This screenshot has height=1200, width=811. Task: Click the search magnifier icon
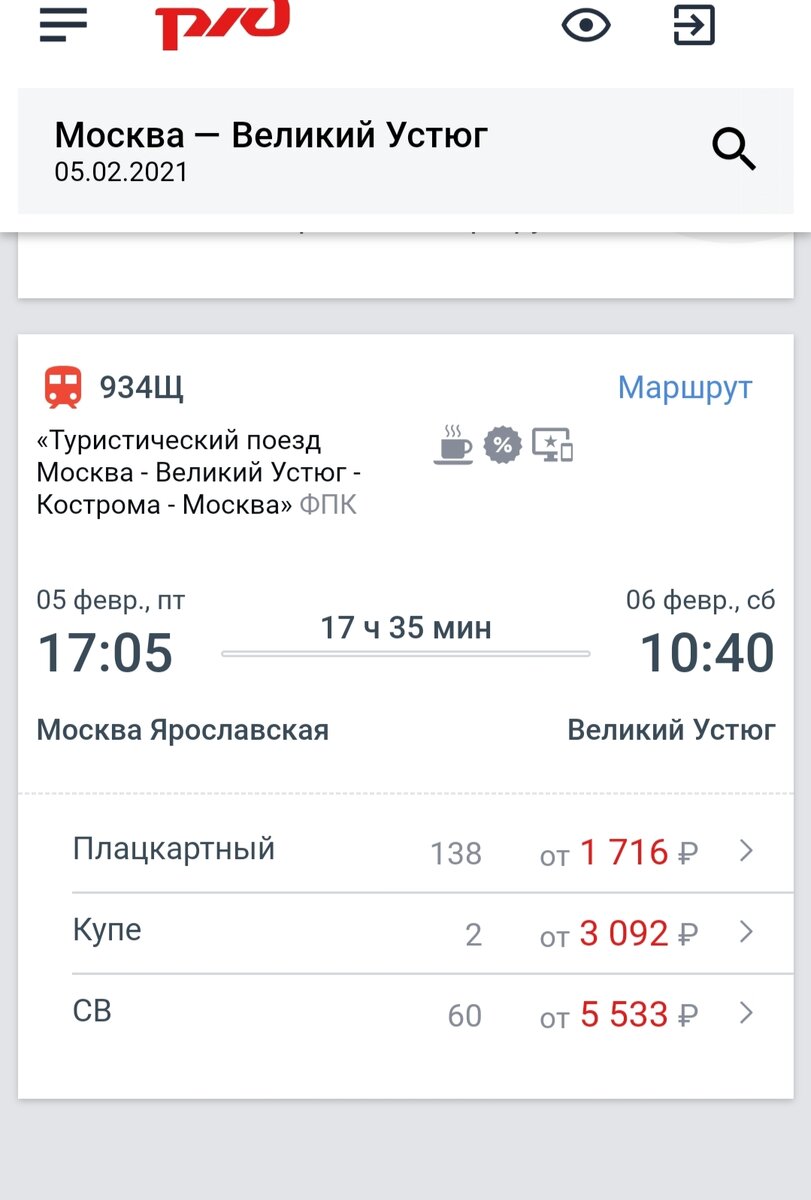[x=735, y=149]
